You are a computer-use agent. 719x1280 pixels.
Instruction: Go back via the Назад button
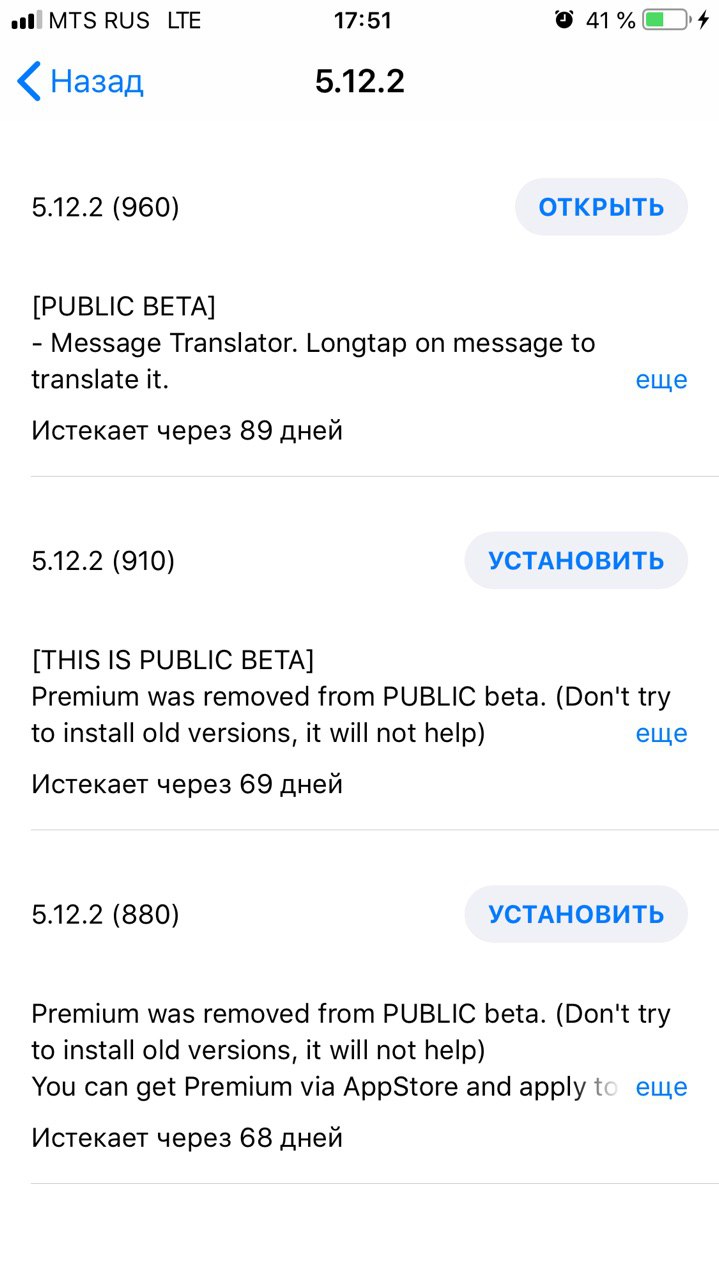click(x=80, y=81)
